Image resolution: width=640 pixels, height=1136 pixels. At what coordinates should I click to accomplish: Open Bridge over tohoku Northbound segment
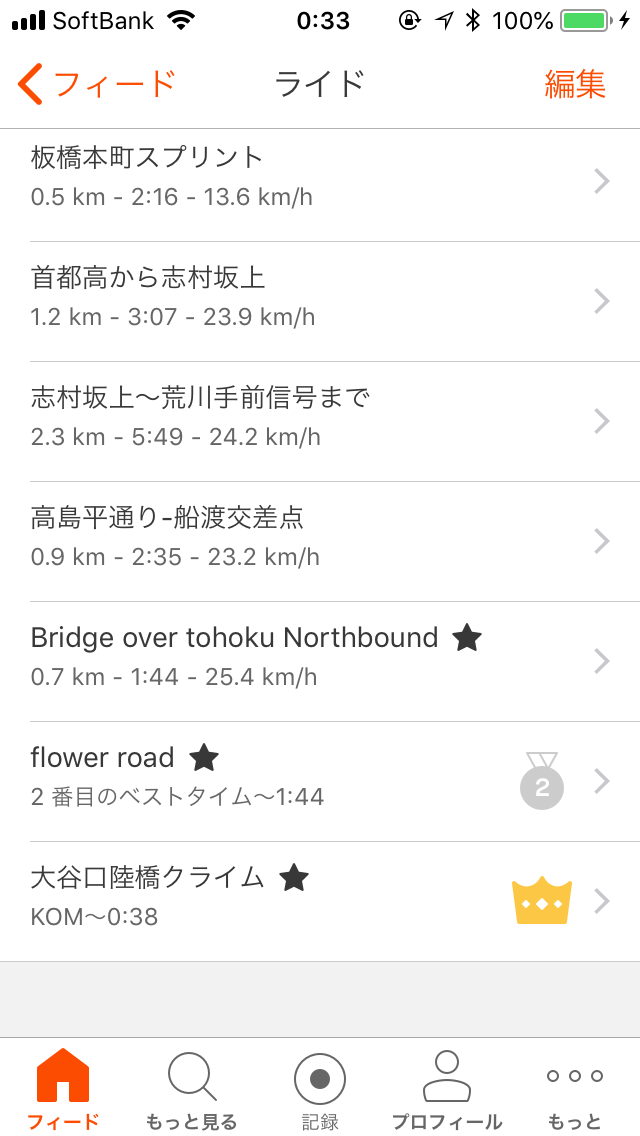click(320, 661)
